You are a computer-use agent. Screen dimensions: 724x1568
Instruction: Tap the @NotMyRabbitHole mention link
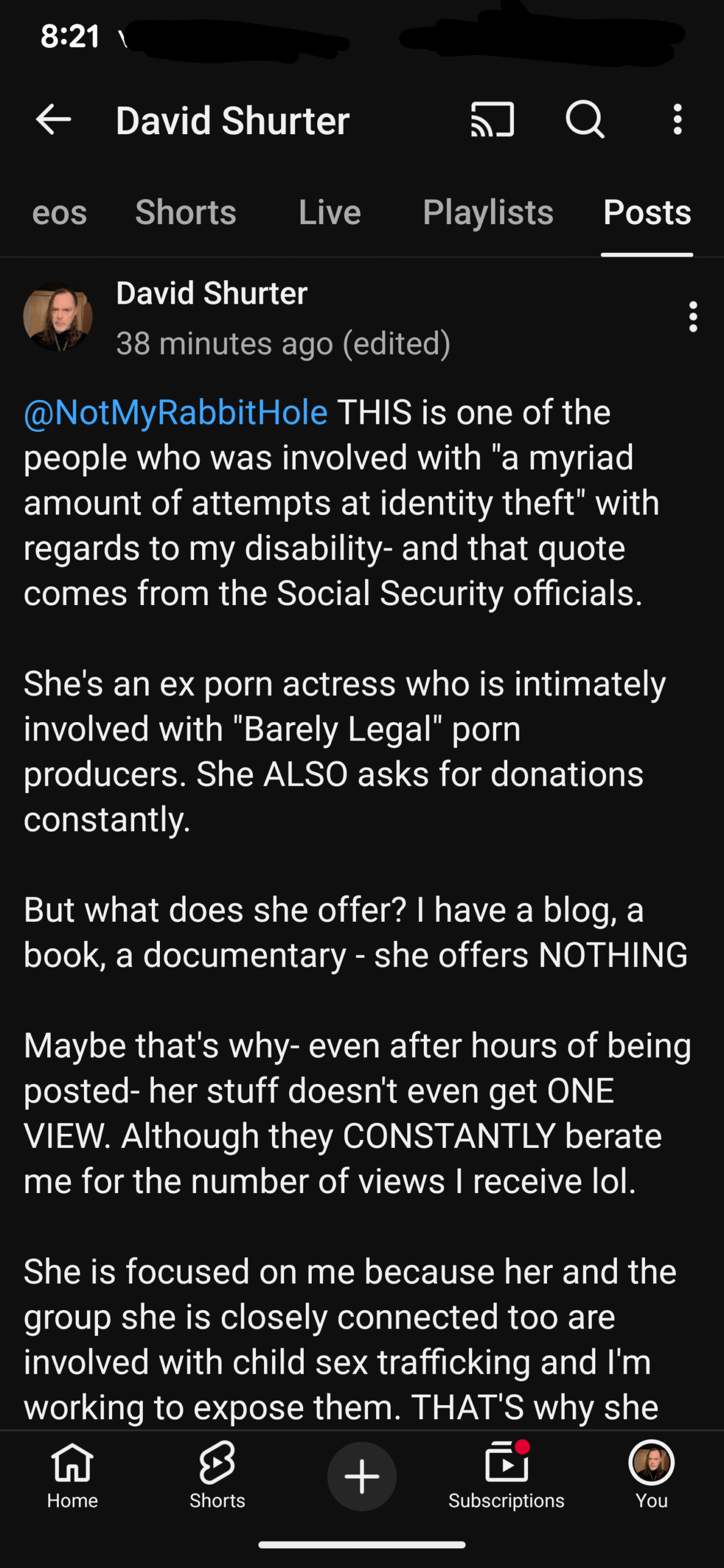(x=176, y=412)
